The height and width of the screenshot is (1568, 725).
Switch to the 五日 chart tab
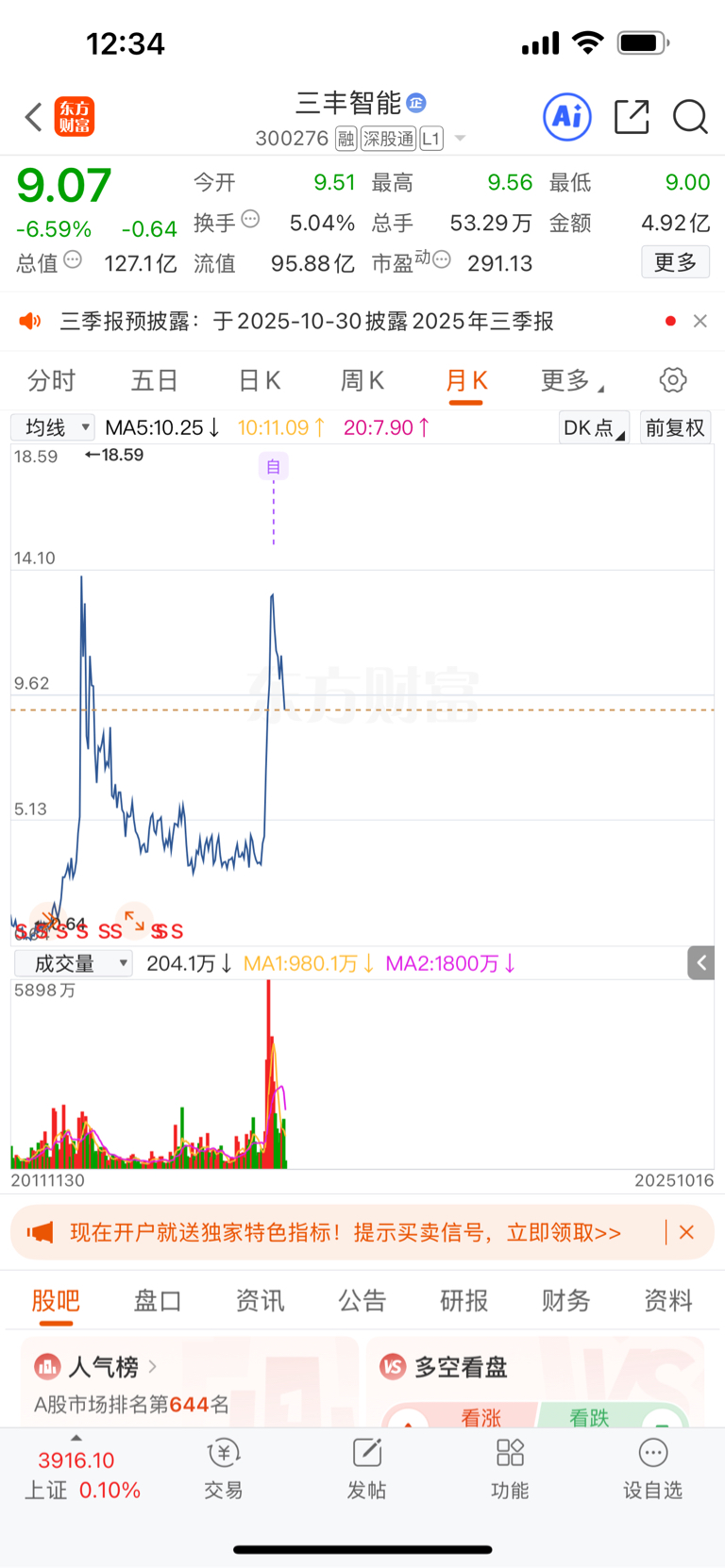(x=155, y=380)
